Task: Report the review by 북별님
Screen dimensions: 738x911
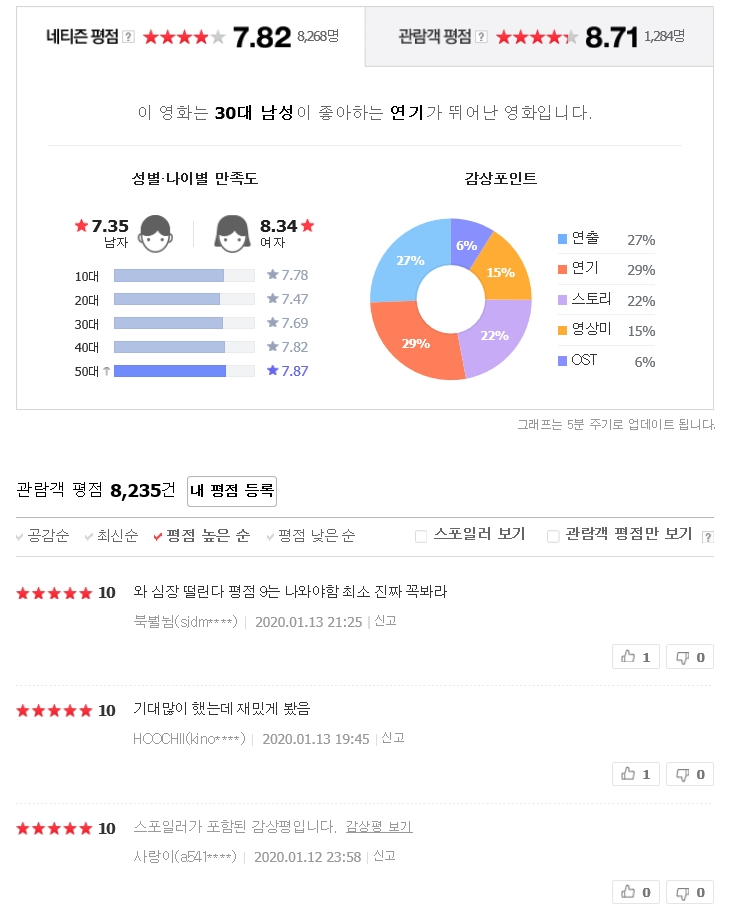Action: point(386,621)
